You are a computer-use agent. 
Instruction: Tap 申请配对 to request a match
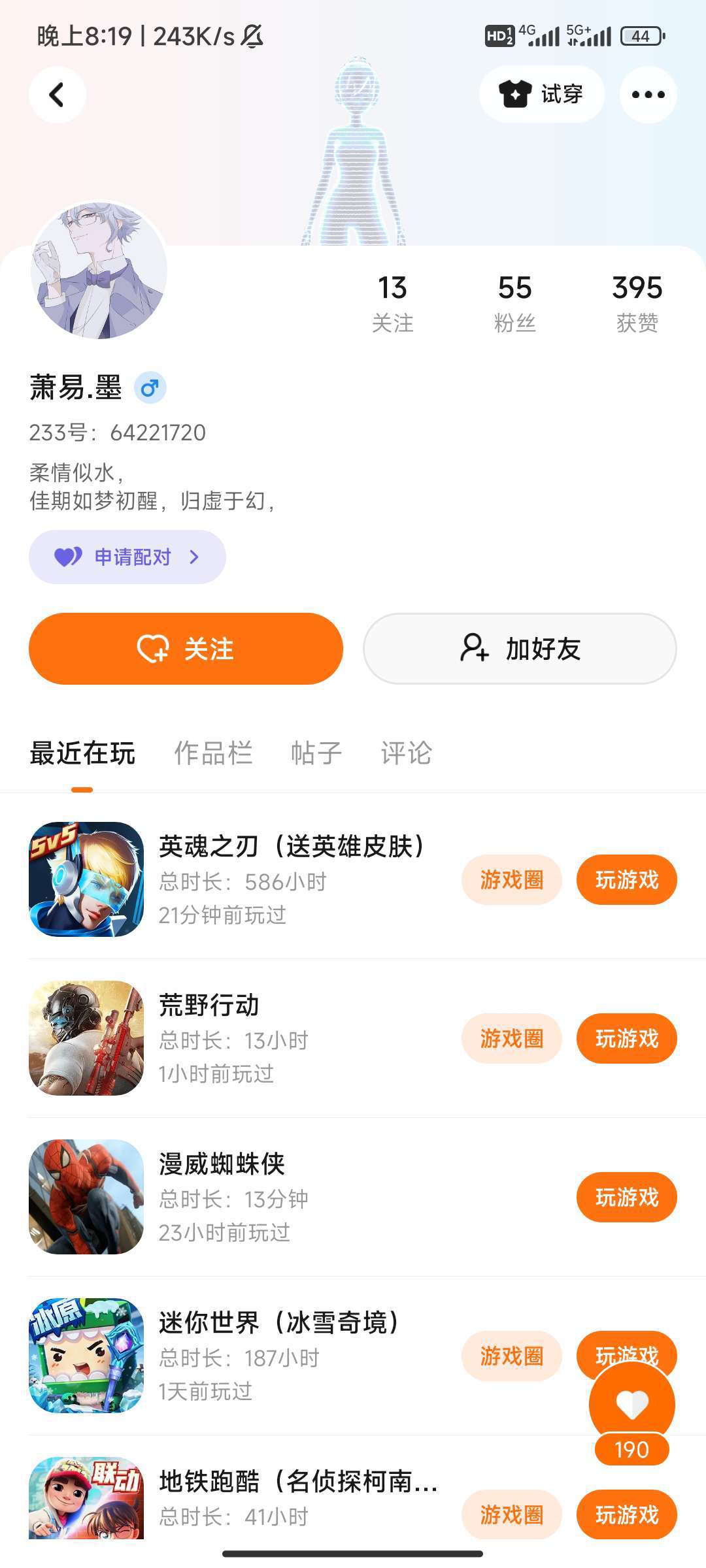127,557
